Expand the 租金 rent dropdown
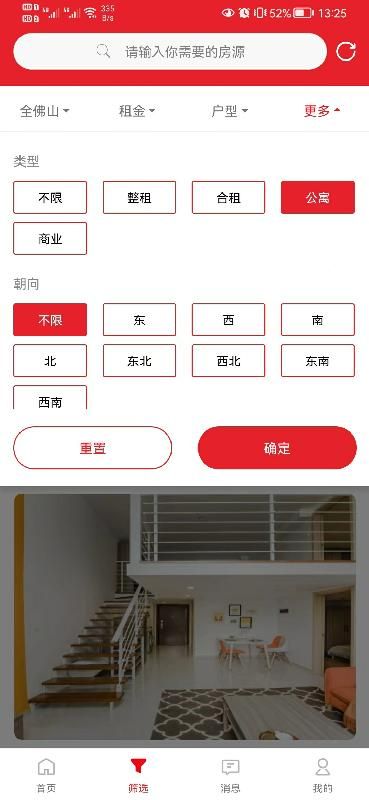The image size is (369, 800). point(136,111)
